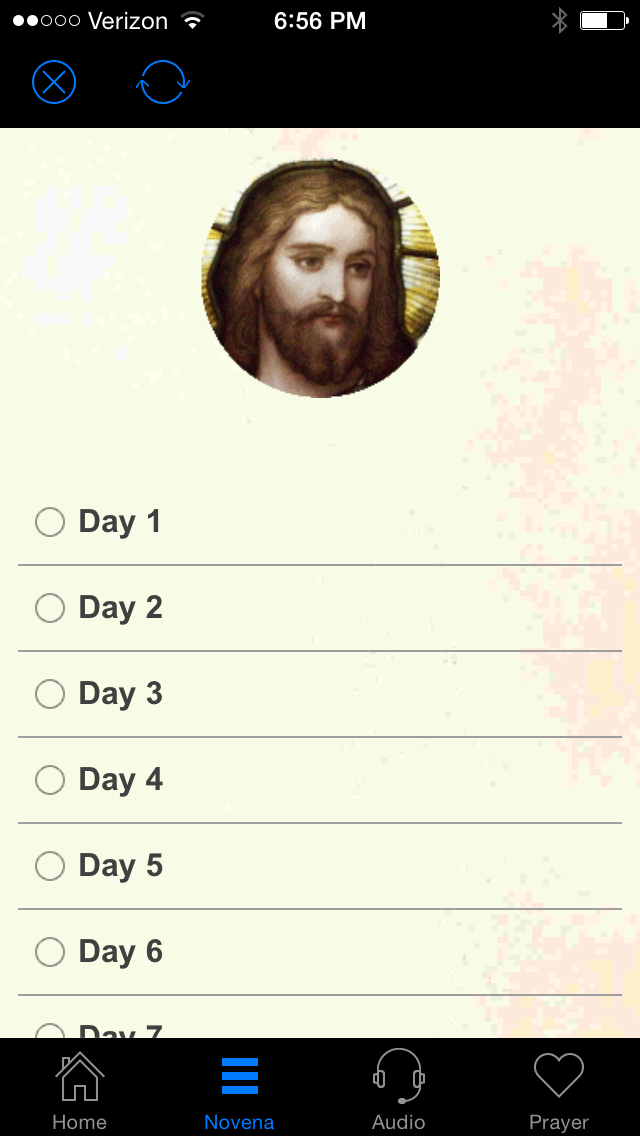640x1136 pixels.
Task: Select the Day 5 entry
Action: pos(50,866)
